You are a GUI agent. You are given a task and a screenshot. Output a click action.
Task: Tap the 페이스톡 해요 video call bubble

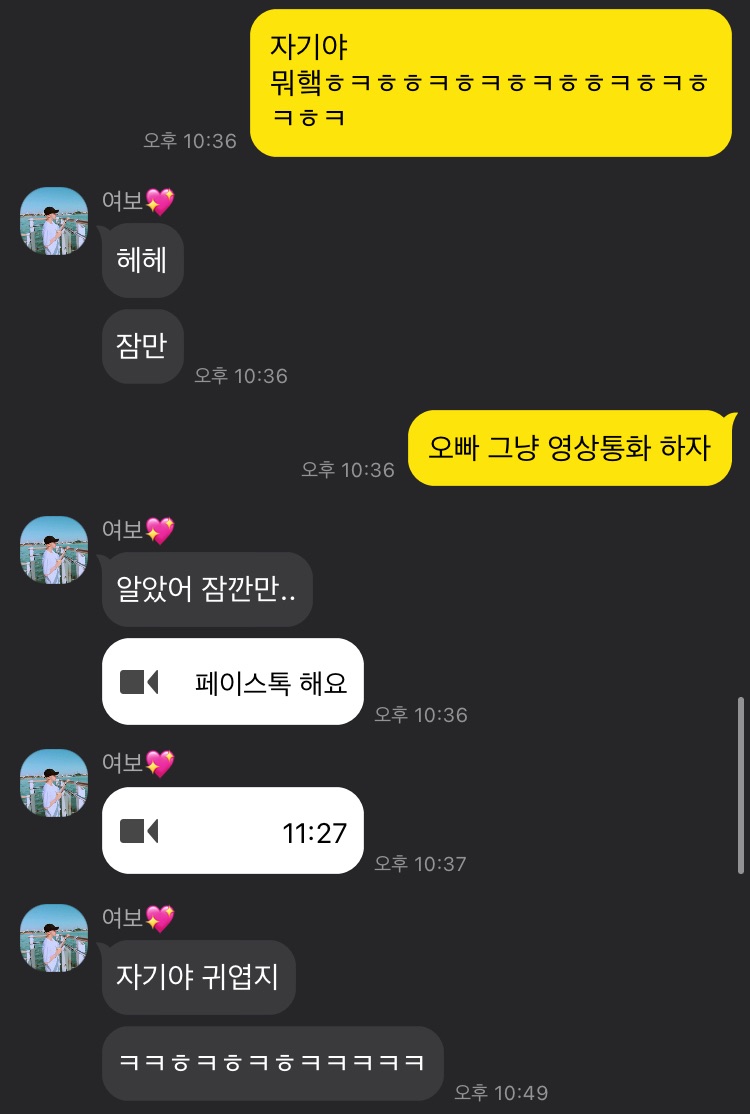pos(232,682)
